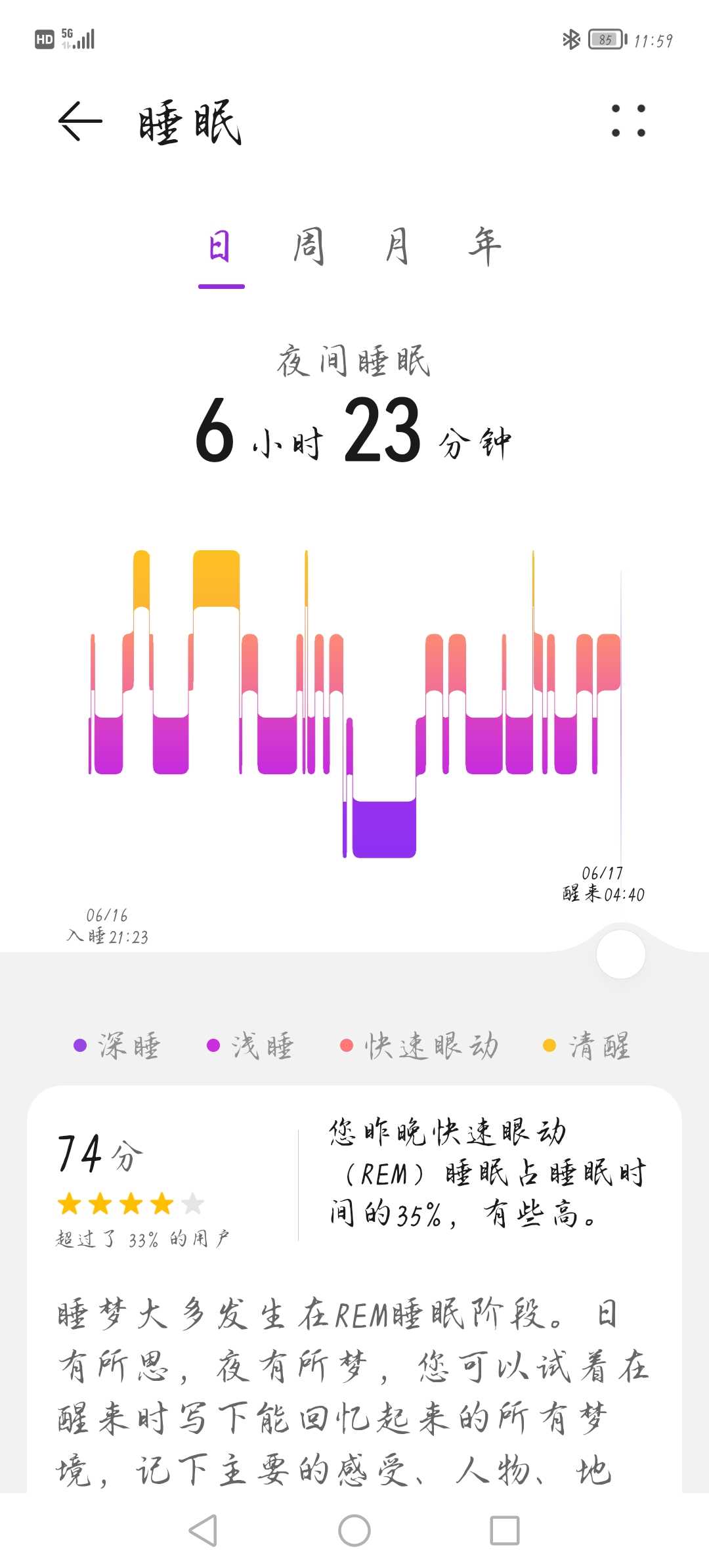Select the 日 day tab
Image resolution: width=709 pixels, height=1568 pixels.
[221, 248]
